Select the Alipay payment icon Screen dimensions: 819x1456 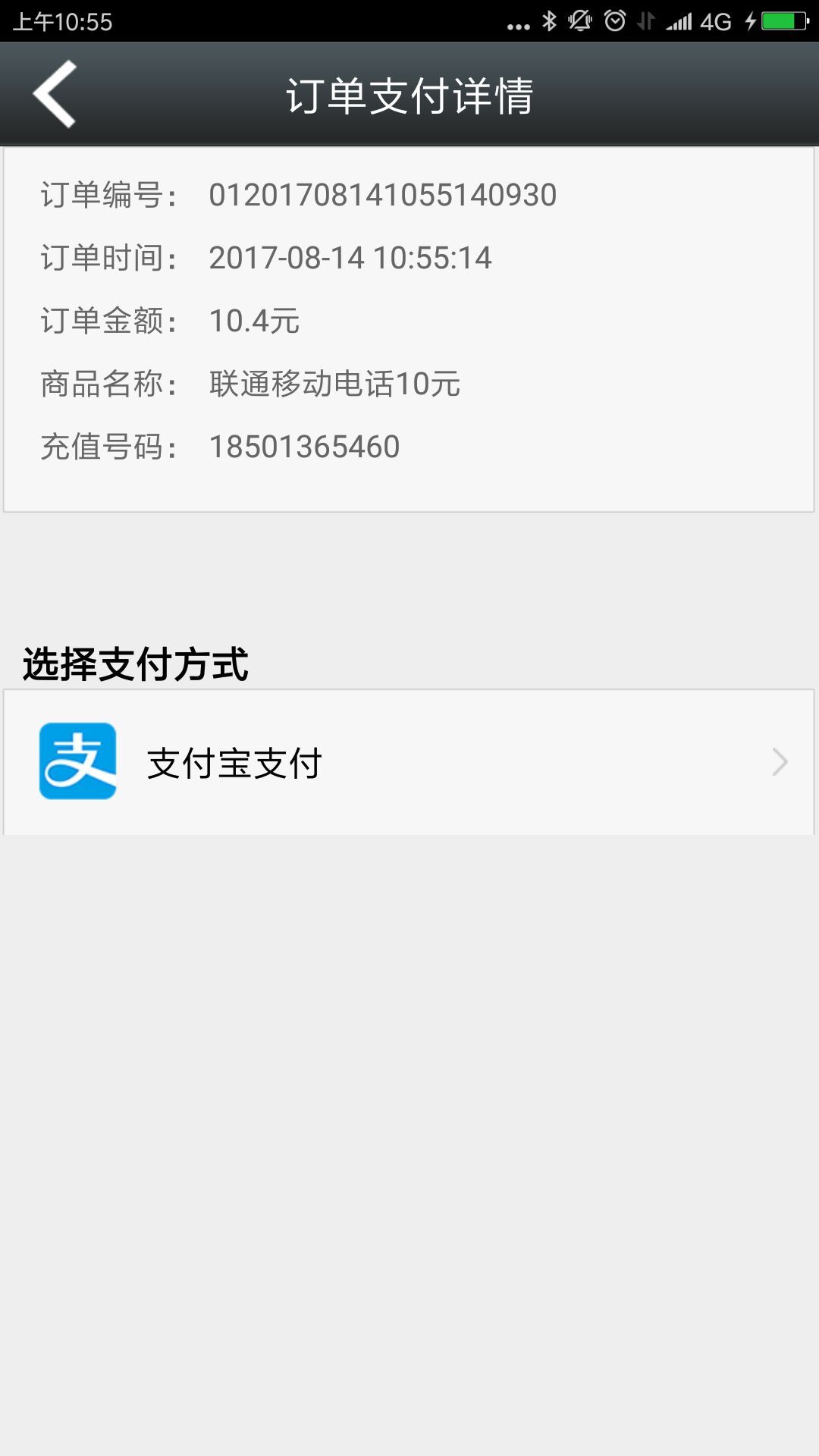[78, 762]
